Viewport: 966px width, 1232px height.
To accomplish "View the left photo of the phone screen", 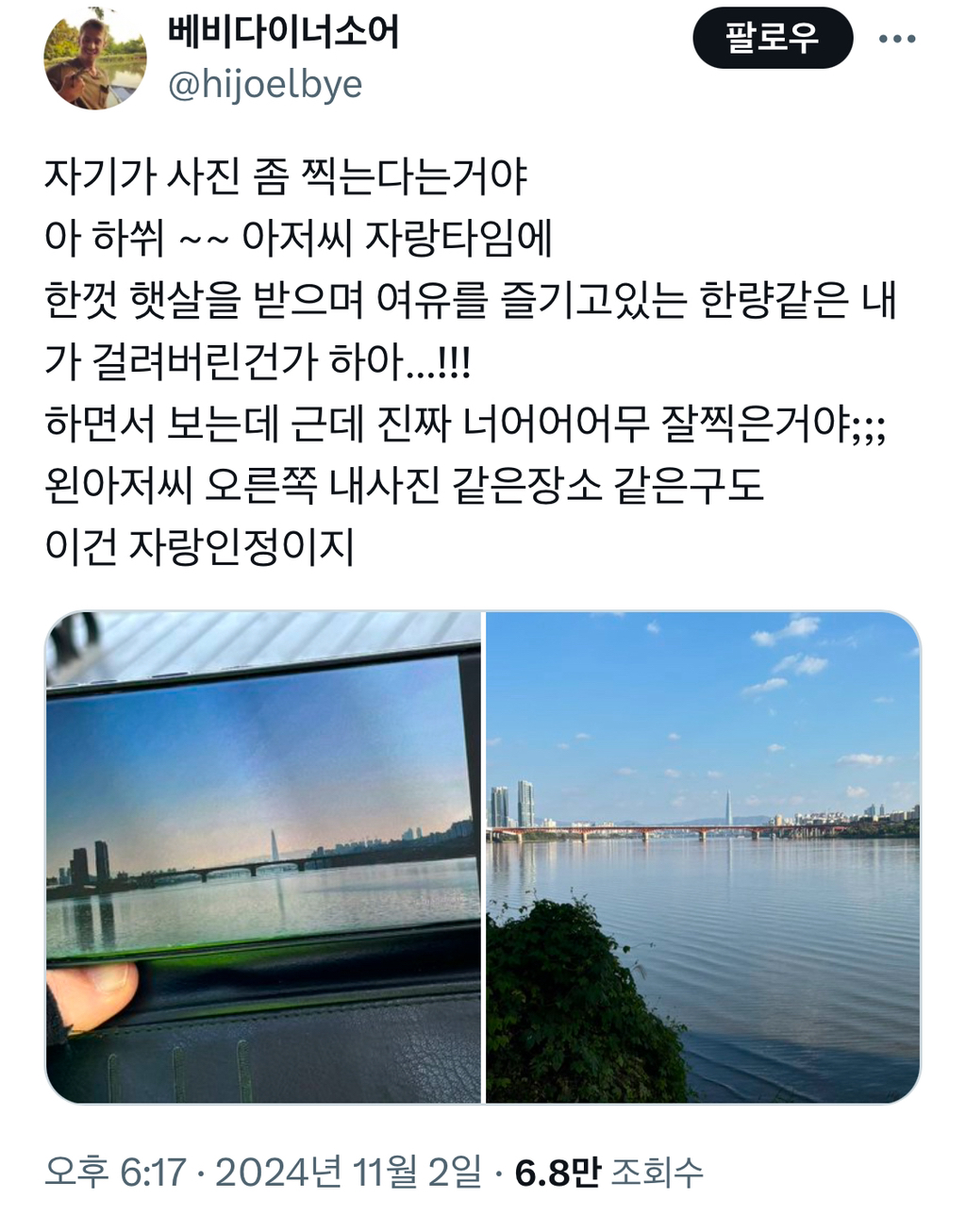I will click(263, 857).
